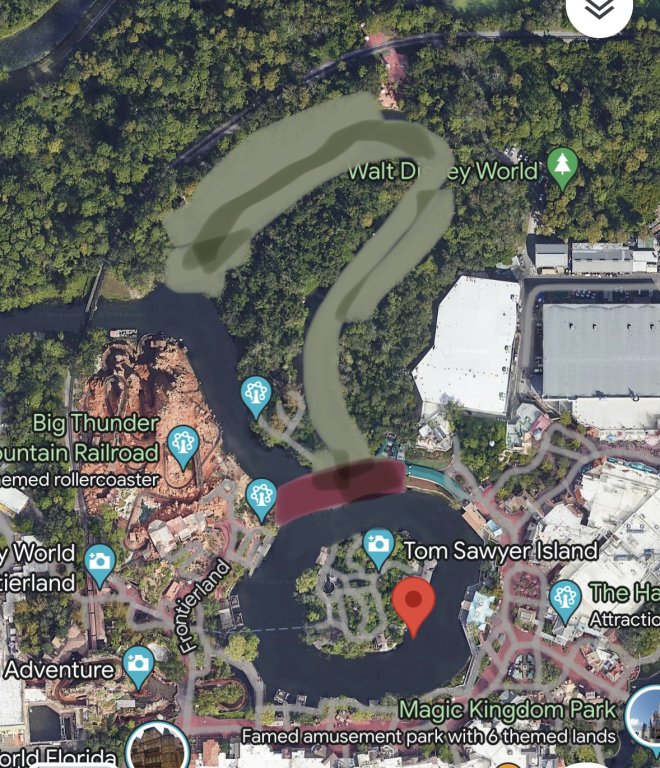The height and width of the screenshot is (768, 660).
Task: Open the Magic Kingdom Park place label
Action: pos(507,710)
